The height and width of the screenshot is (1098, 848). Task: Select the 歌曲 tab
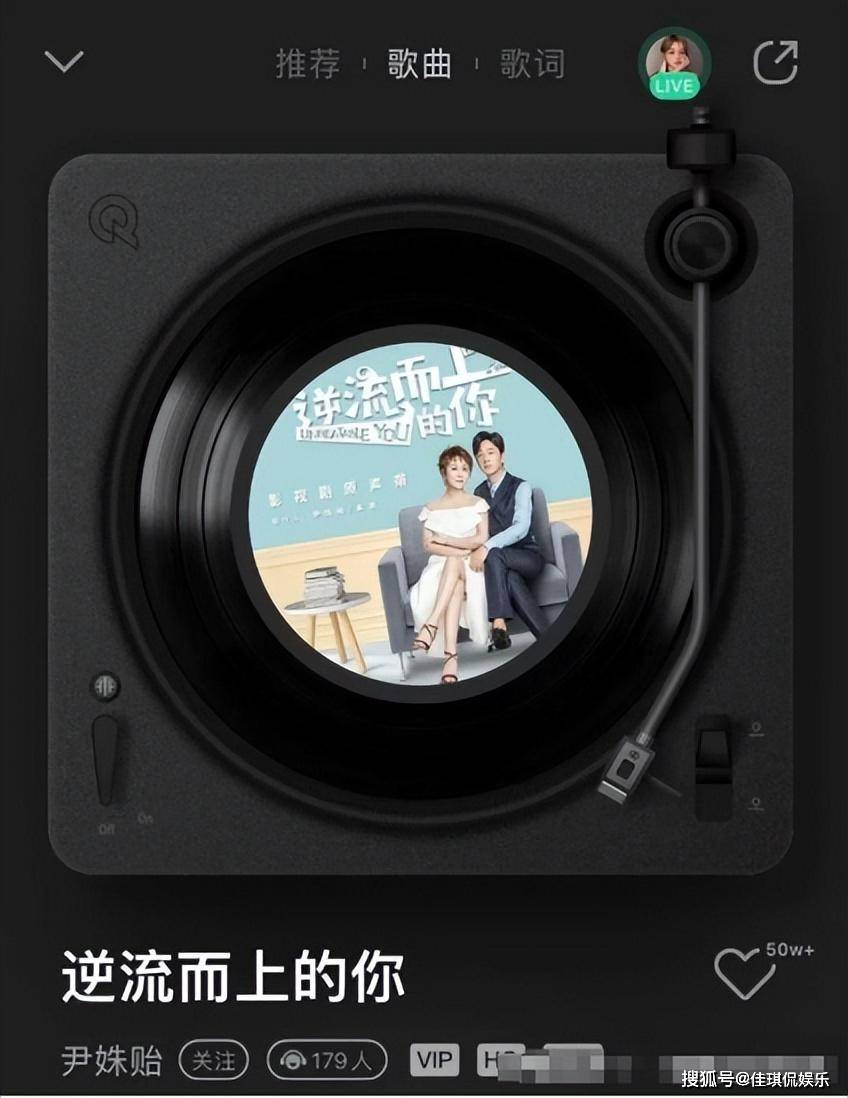(420, 63)
